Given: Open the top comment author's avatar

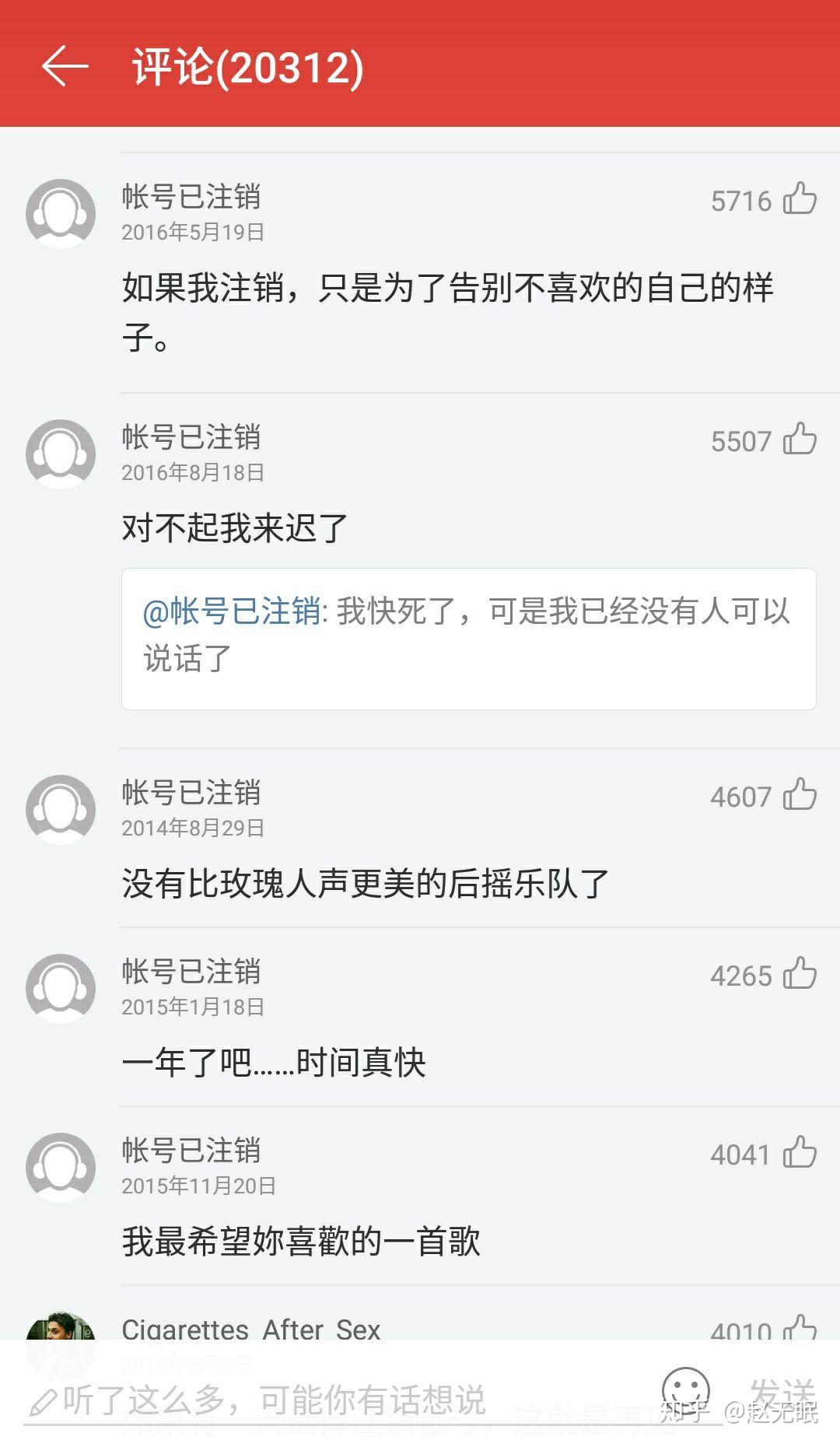Looking at the screenshot, I should coord(59,211).
